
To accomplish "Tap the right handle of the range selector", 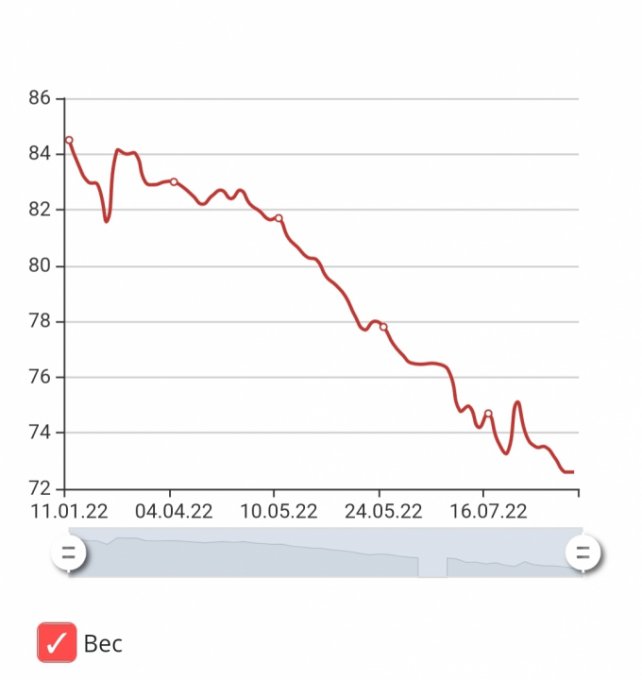I will pyautogui.click(x=583, y=552).
